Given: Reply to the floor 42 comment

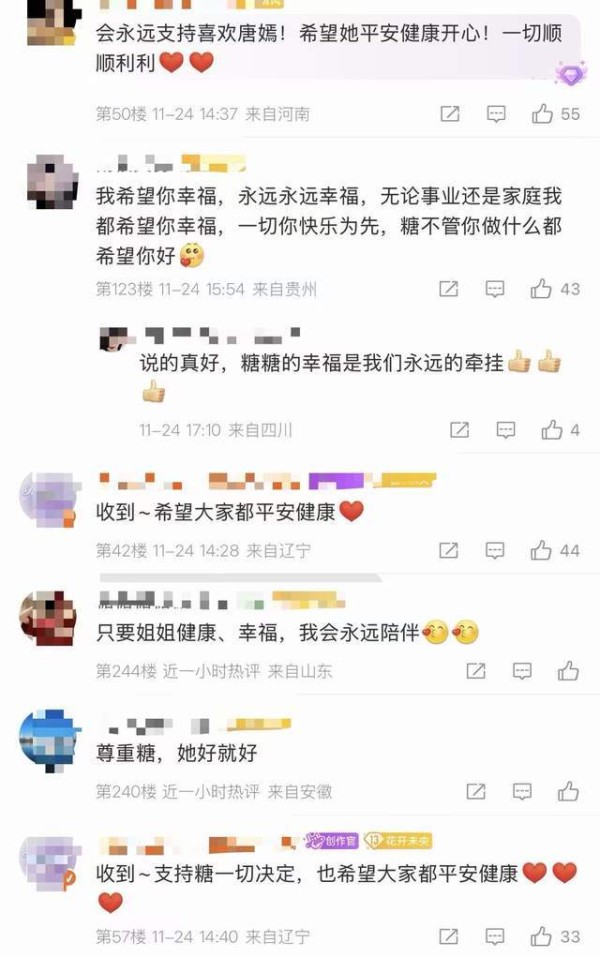Looking at the screenshot, I should (x=495, y=550).
